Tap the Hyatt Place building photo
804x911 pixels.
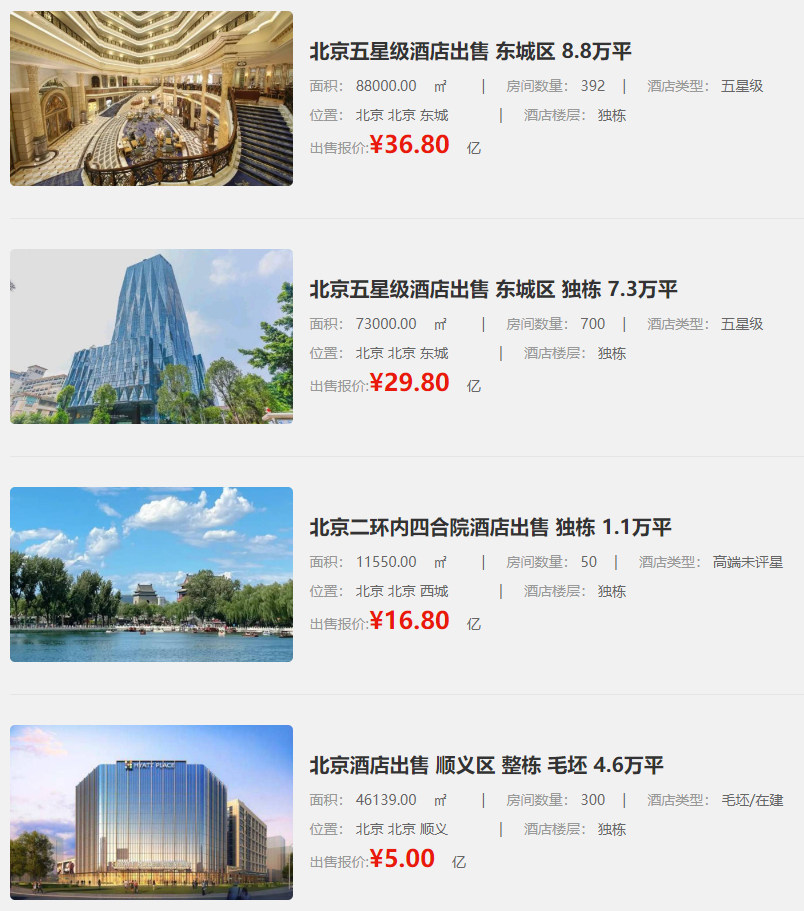(151, 812)
